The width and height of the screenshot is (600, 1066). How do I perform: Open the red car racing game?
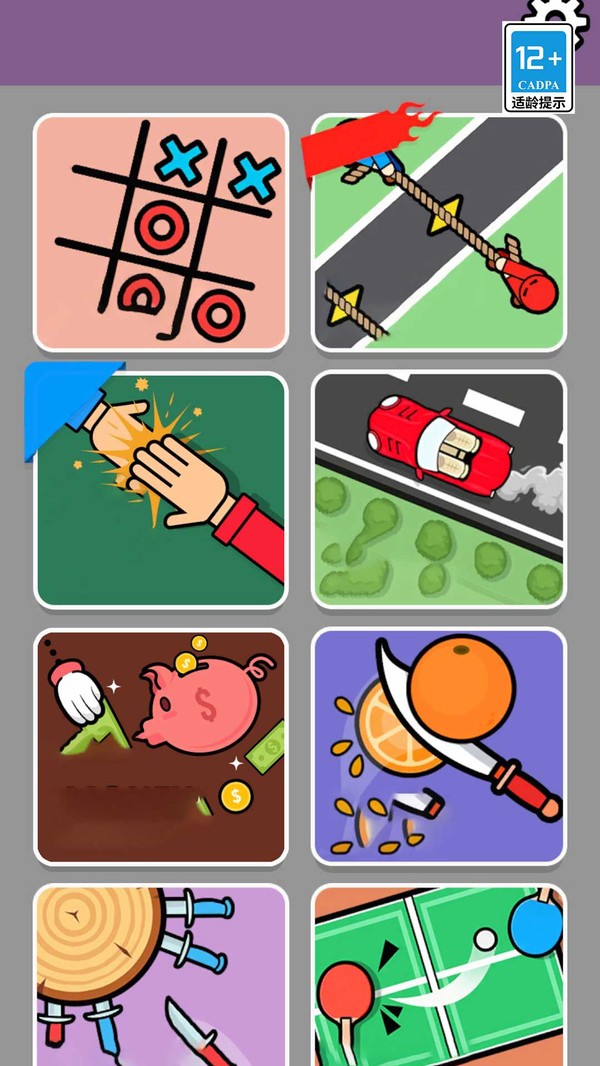pos(439,489)
